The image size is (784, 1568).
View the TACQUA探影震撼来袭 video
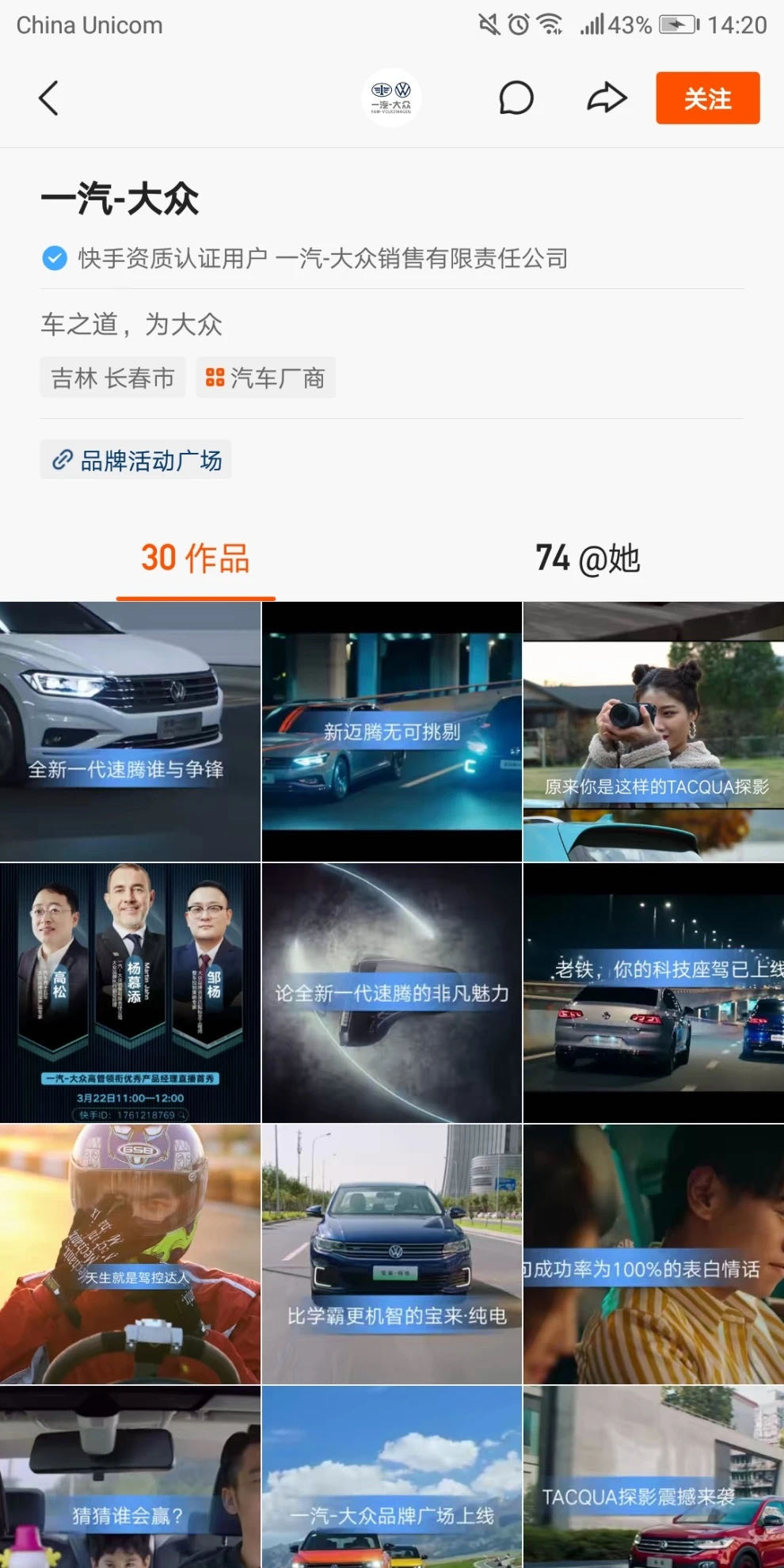tap(653, 1478)
